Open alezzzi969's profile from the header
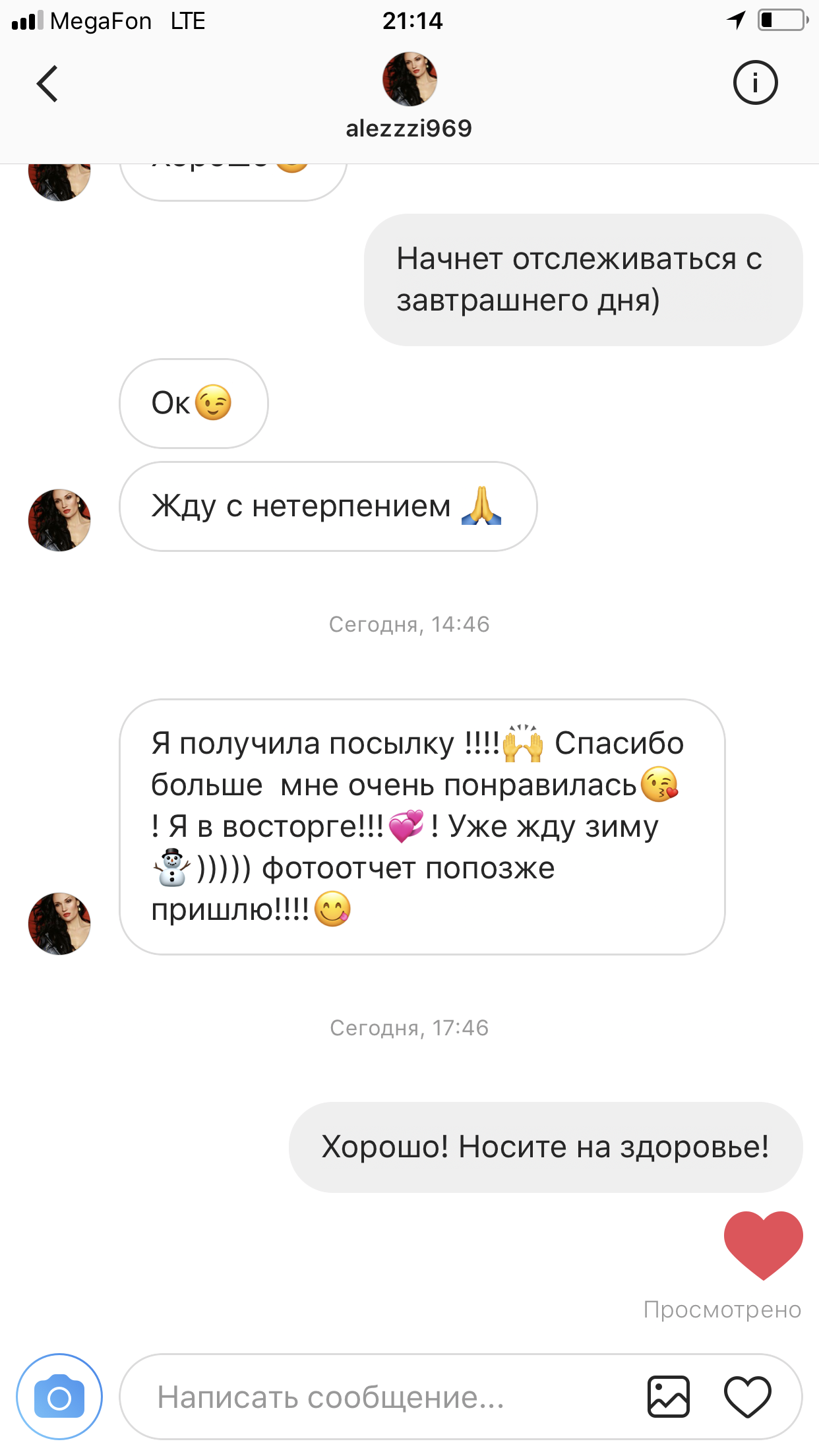 (x=409, y=80)
